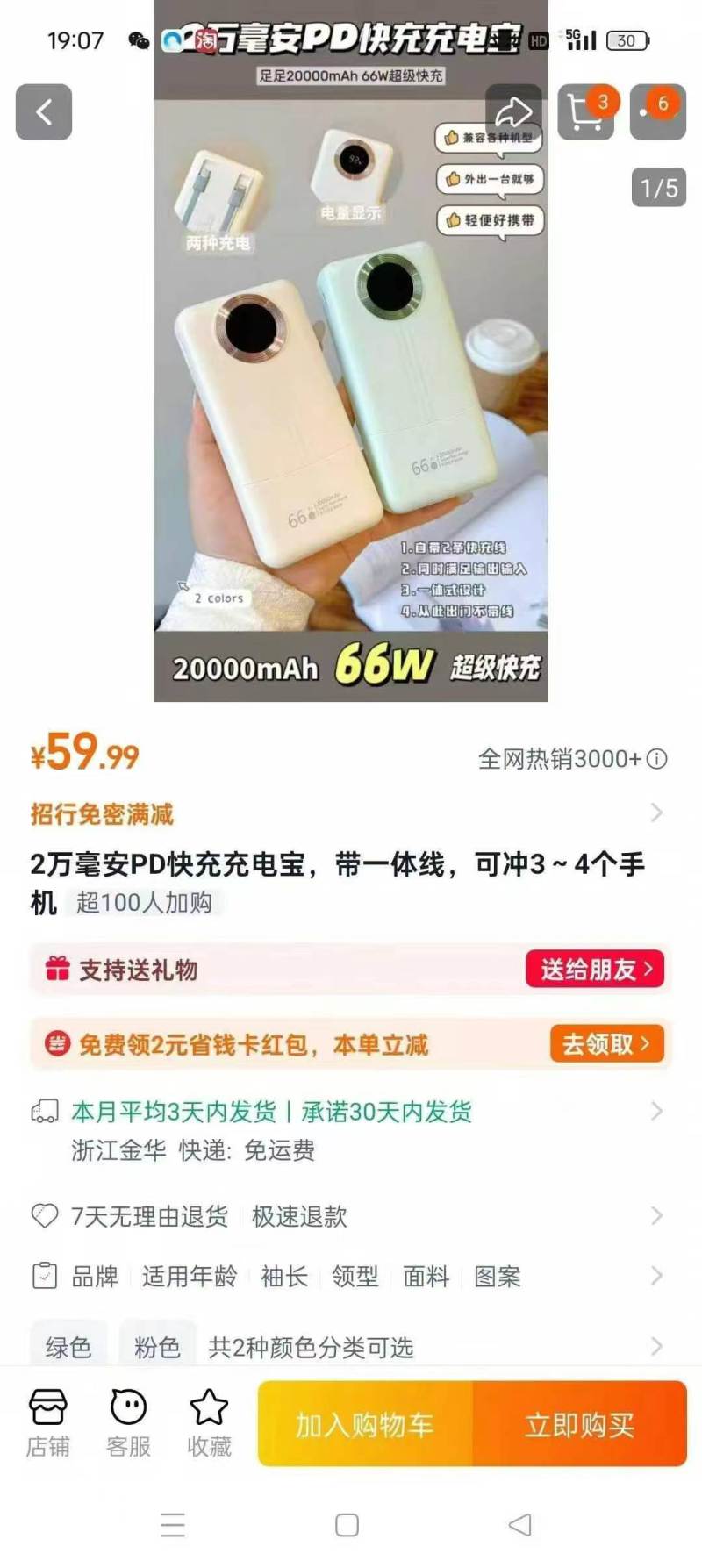Share this product listing
The height and width of the screenshot is (1568, 702).
[513, 112]
